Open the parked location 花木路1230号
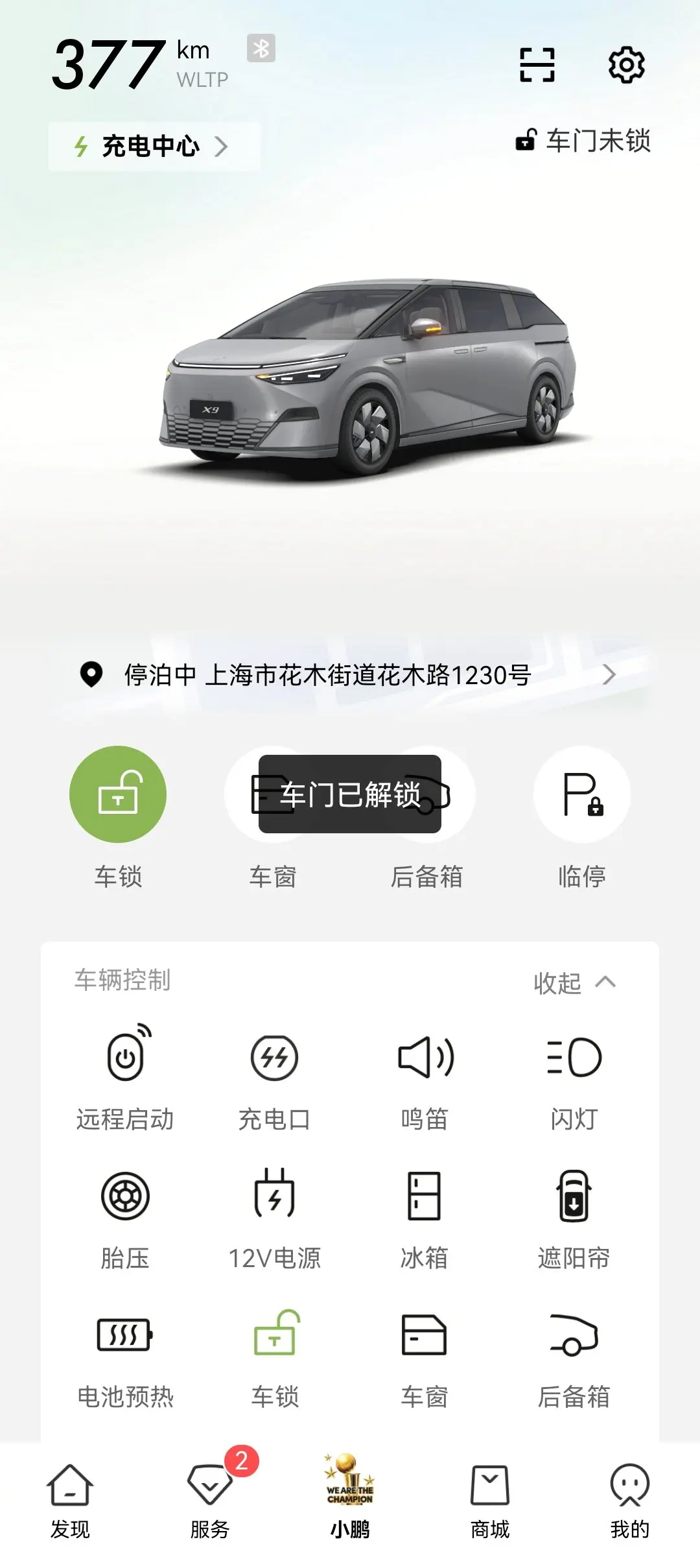The height and width of the screenshot is (1568, 700). coord(350,675)
